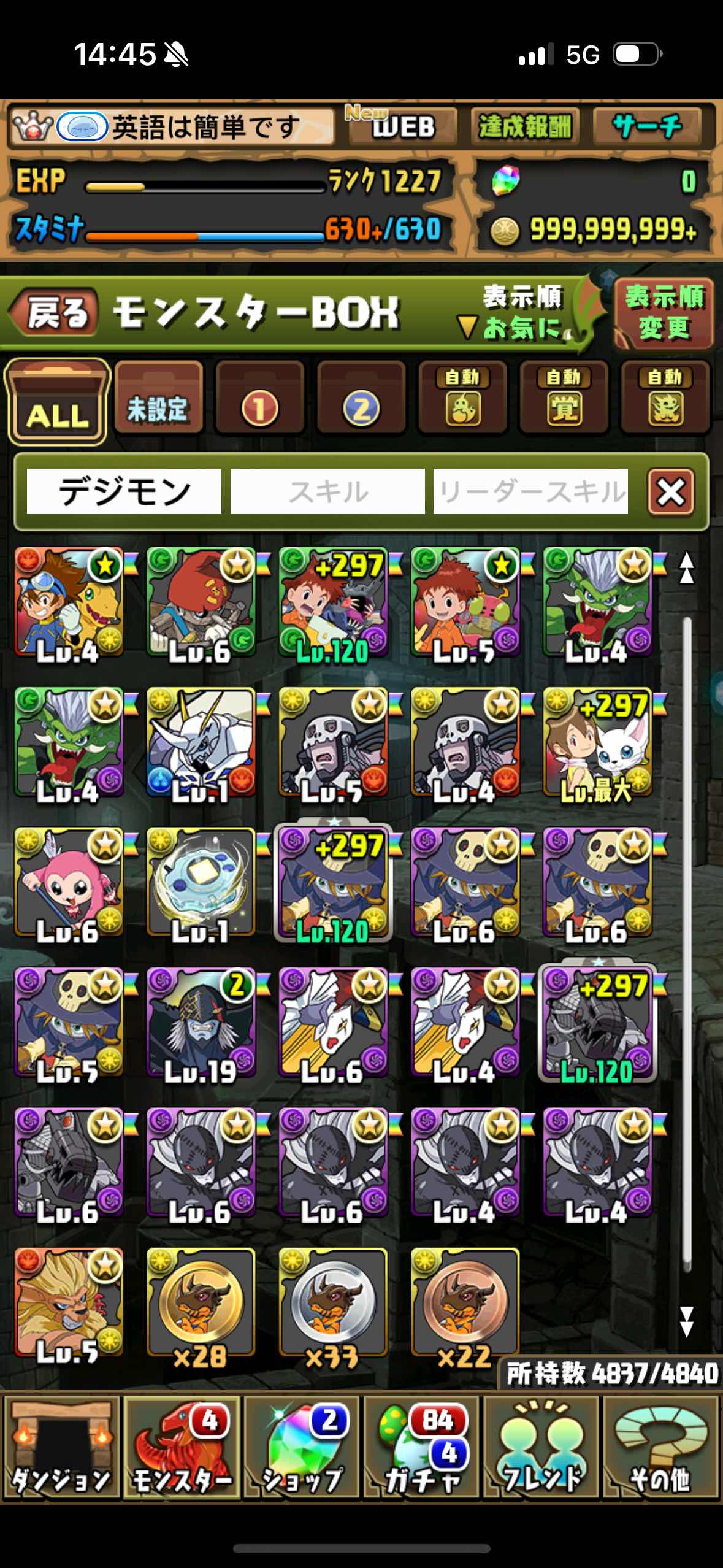Jump to bottom with the down arrows
The height and width of the screenshot is (1568, 723).
pyautogui.click(x=687, y=1321)
